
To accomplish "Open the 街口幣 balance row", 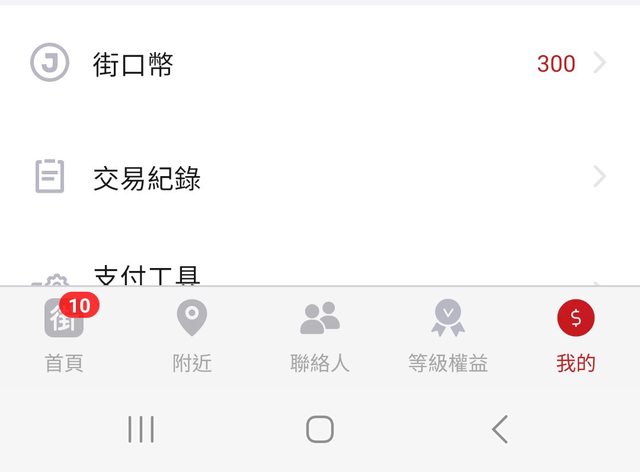I will (x=320, y=64).
